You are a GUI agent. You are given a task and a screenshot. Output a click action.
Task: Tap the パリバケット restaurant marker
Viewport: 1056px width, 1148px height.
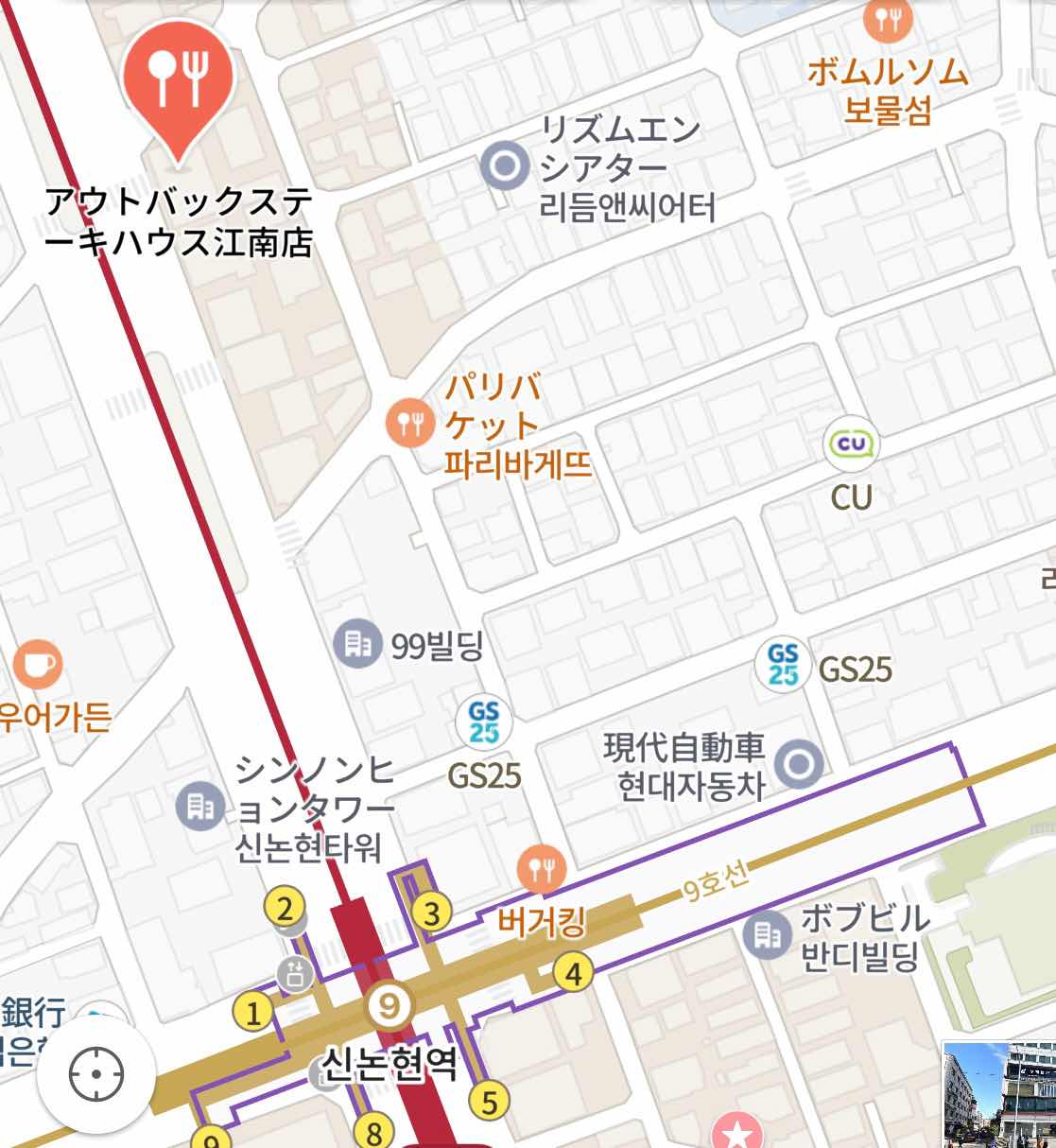point(411,423)
